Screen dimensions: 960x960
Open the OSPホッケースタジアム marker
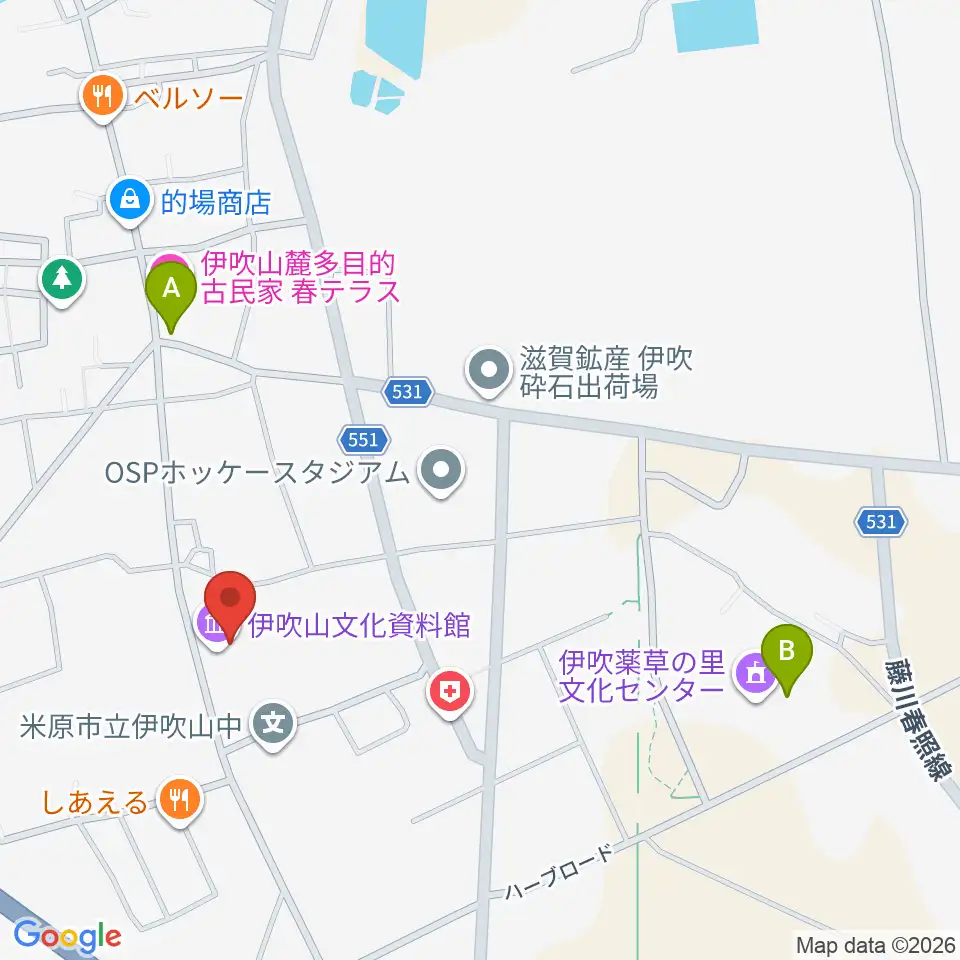[x=441, y=473]
